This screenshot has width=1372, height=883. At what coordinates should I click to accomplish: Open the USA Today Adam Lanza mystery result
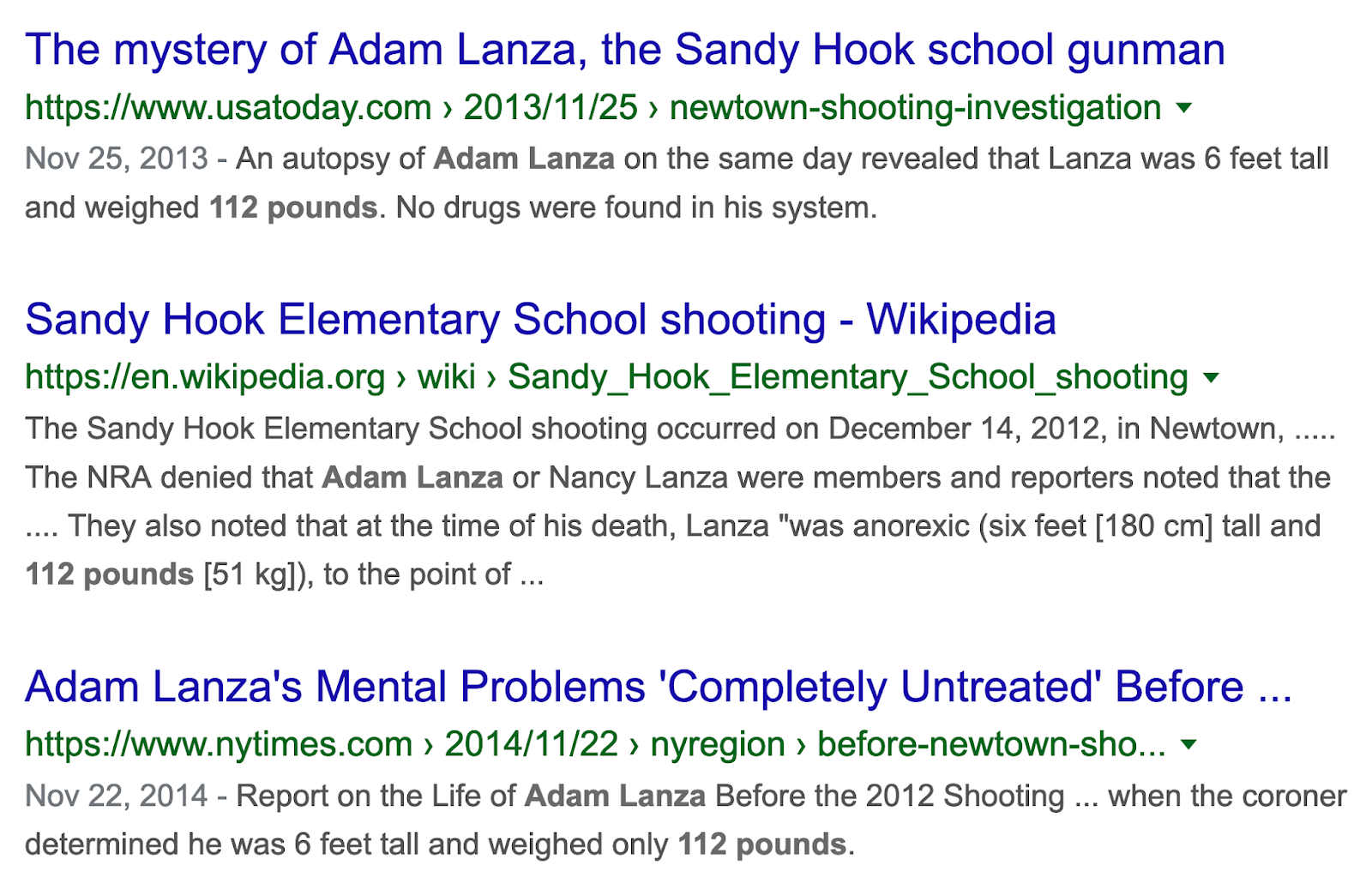point(625,51)
